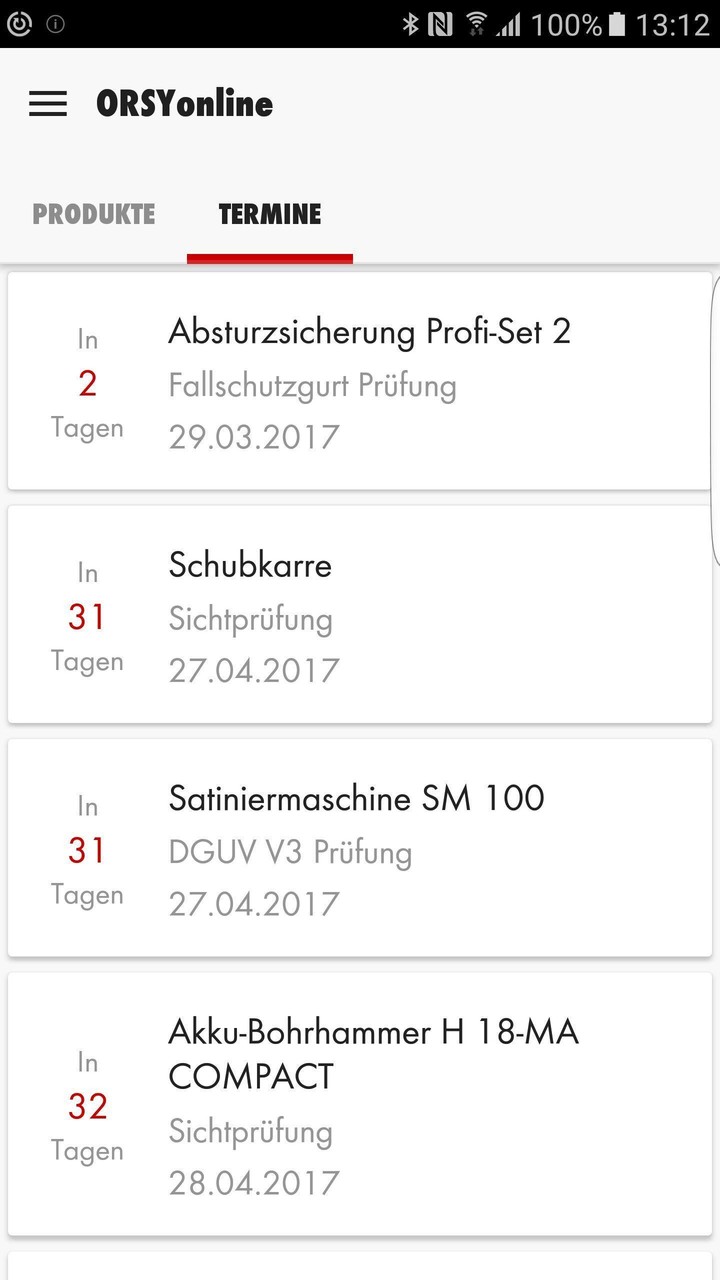Select the TERMINE tab
Screen dimensions: 720x1280
pyautogui.click(x=269, y=213)
